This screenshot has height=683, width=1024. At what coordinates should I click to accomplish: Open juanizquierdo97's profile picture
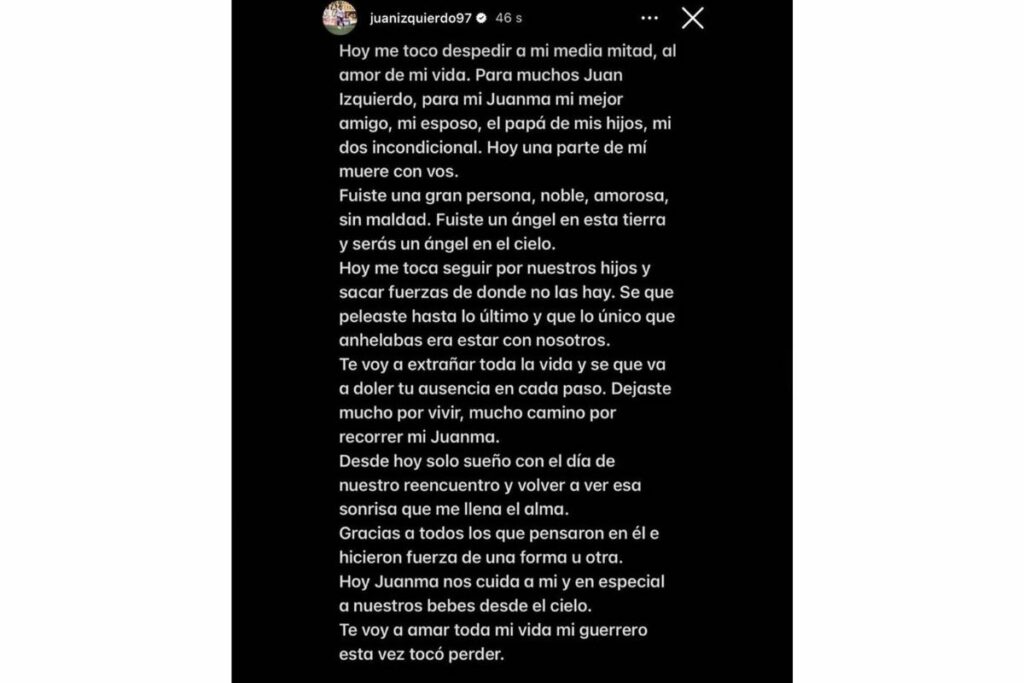coord(339,17)
